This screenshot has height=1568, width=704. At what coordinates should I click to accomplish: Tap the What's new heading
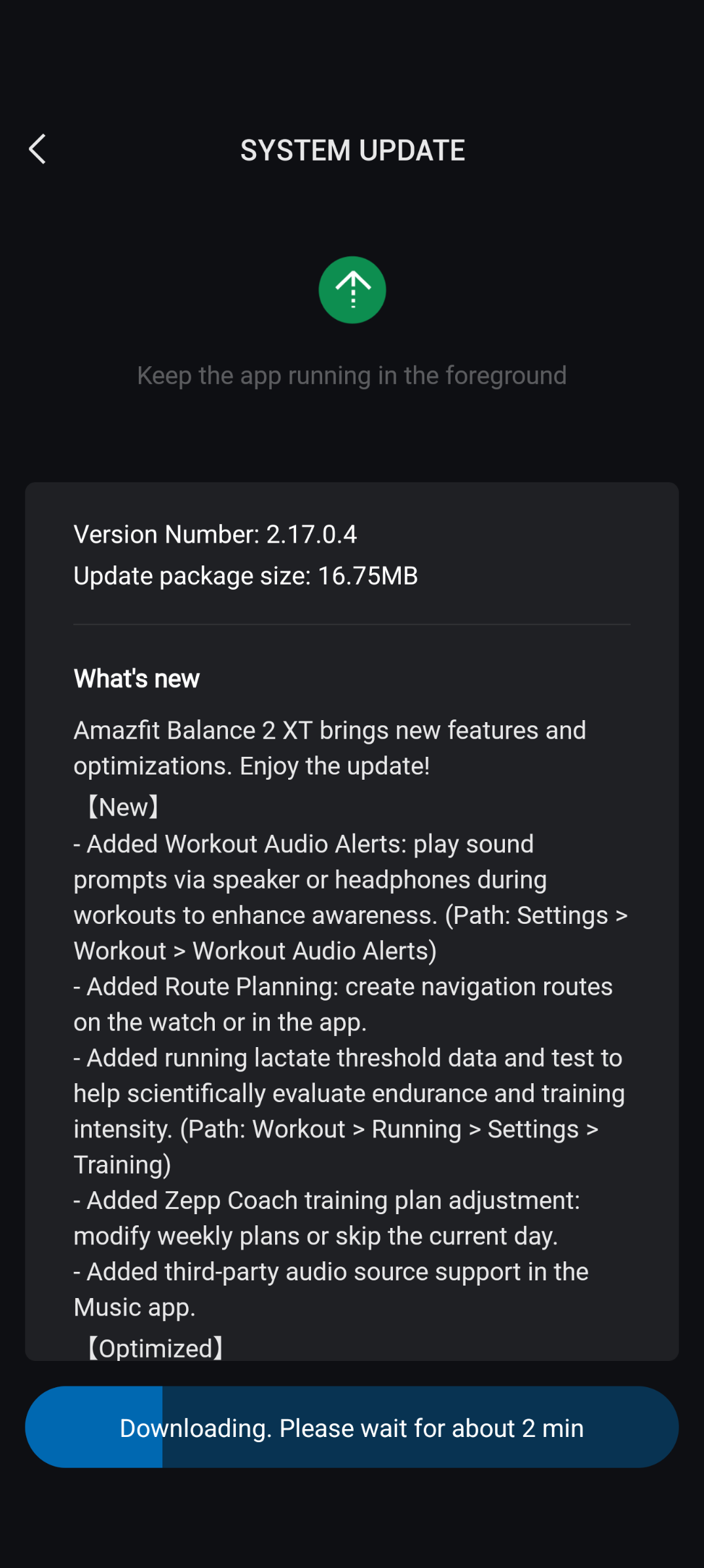tap(136, 678)
